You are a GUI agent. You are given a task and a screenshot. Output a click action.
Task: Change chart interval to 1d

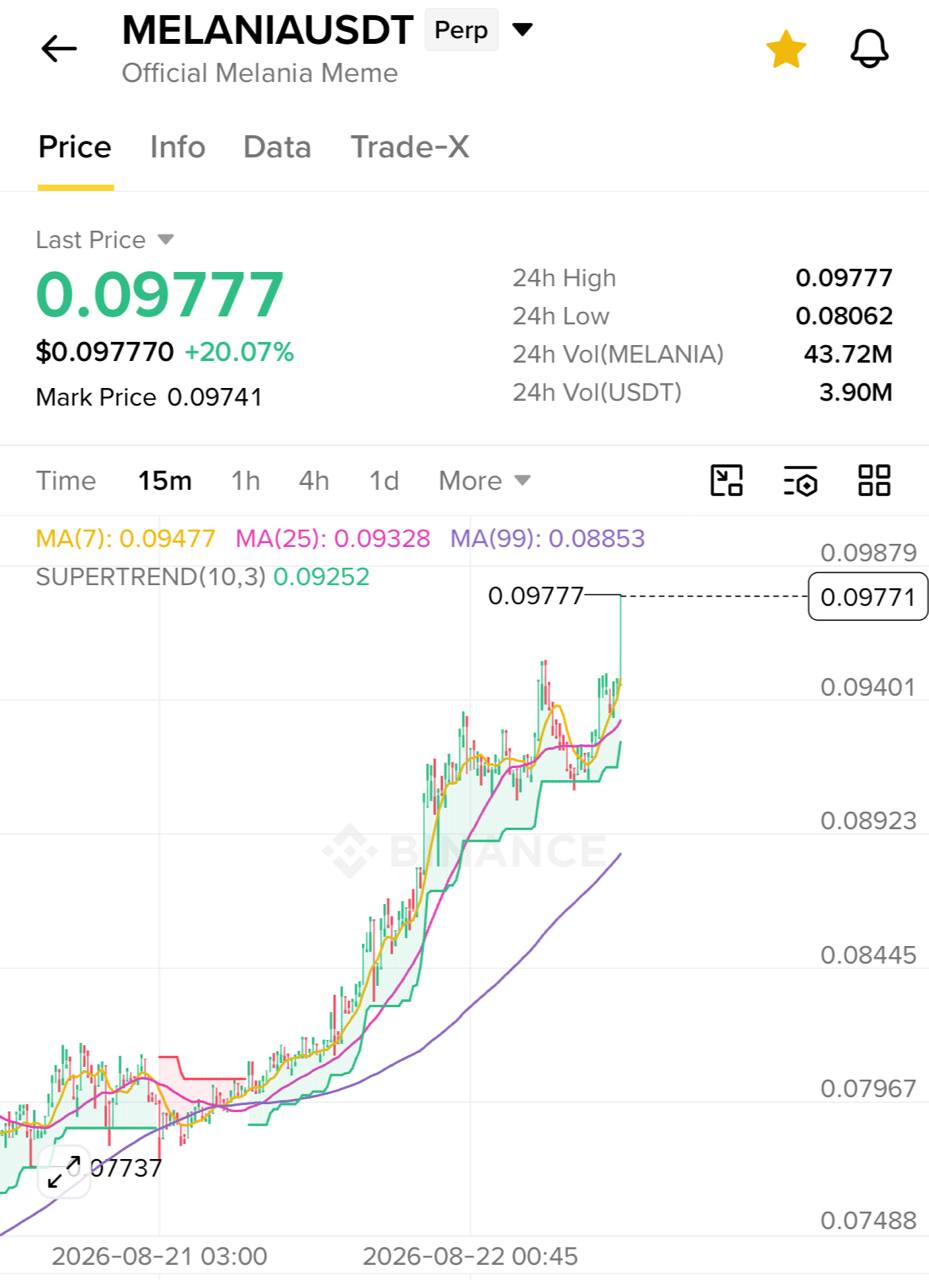(x=384, y=481)
